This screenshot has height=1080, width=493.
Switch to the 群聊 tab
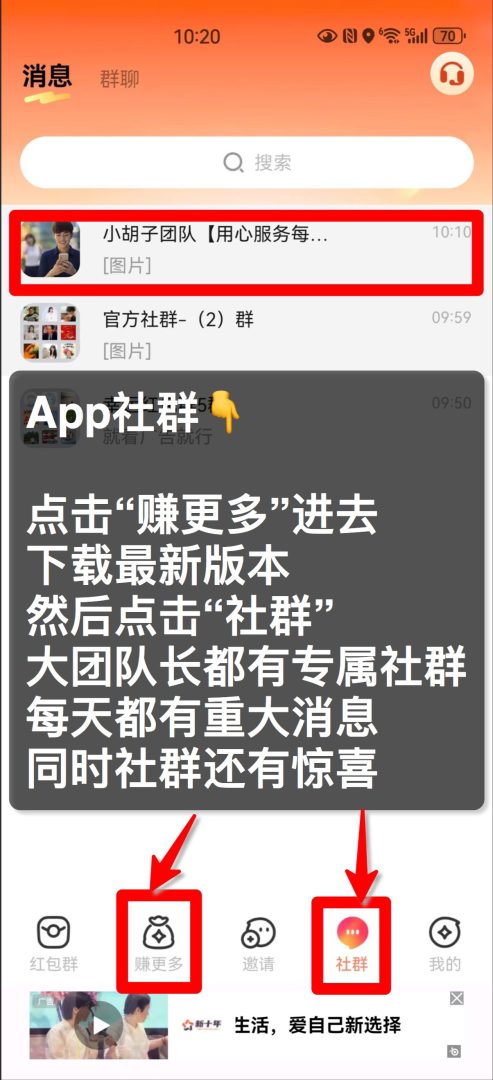(119, 79)
